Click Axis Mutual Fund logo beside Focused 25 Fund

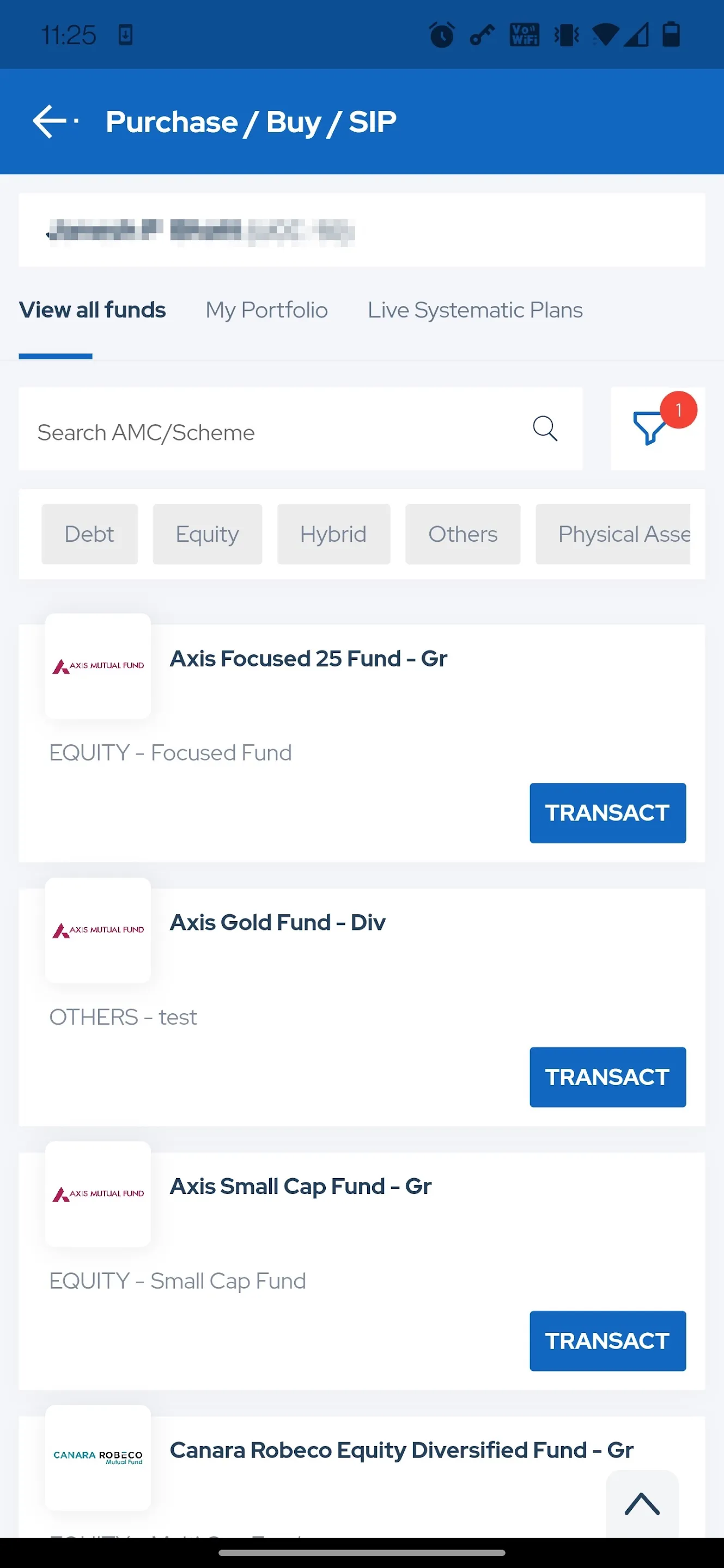pos(98,665)
